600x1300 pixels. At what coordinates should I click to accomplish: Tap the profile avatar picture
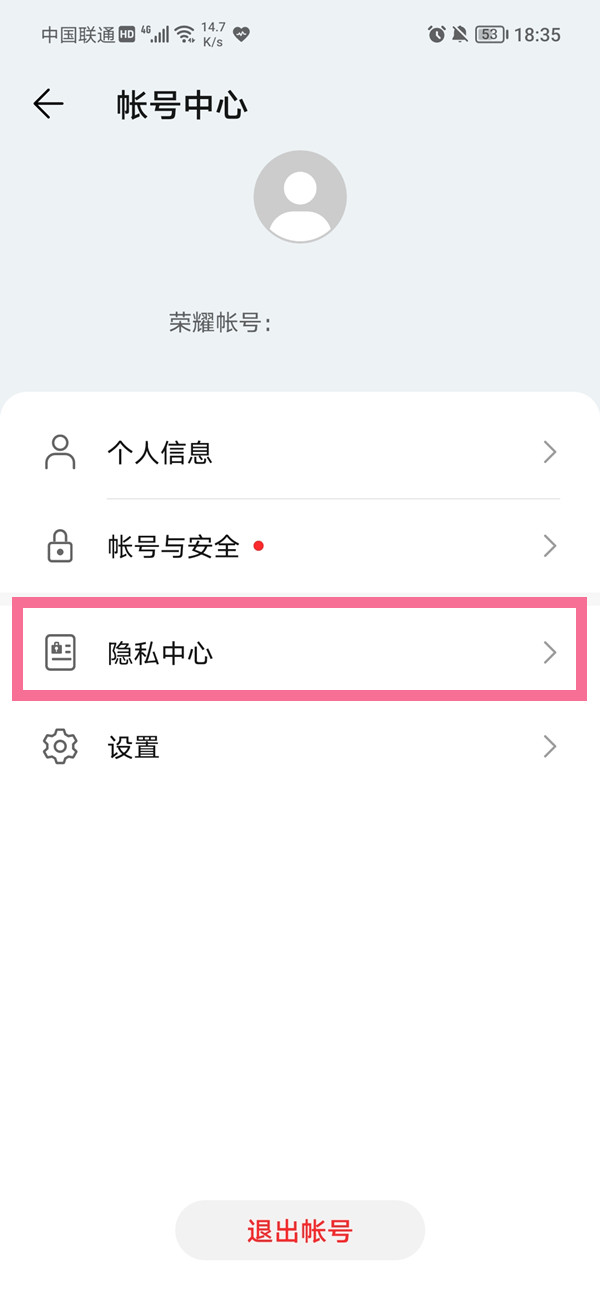coord(300,197)
